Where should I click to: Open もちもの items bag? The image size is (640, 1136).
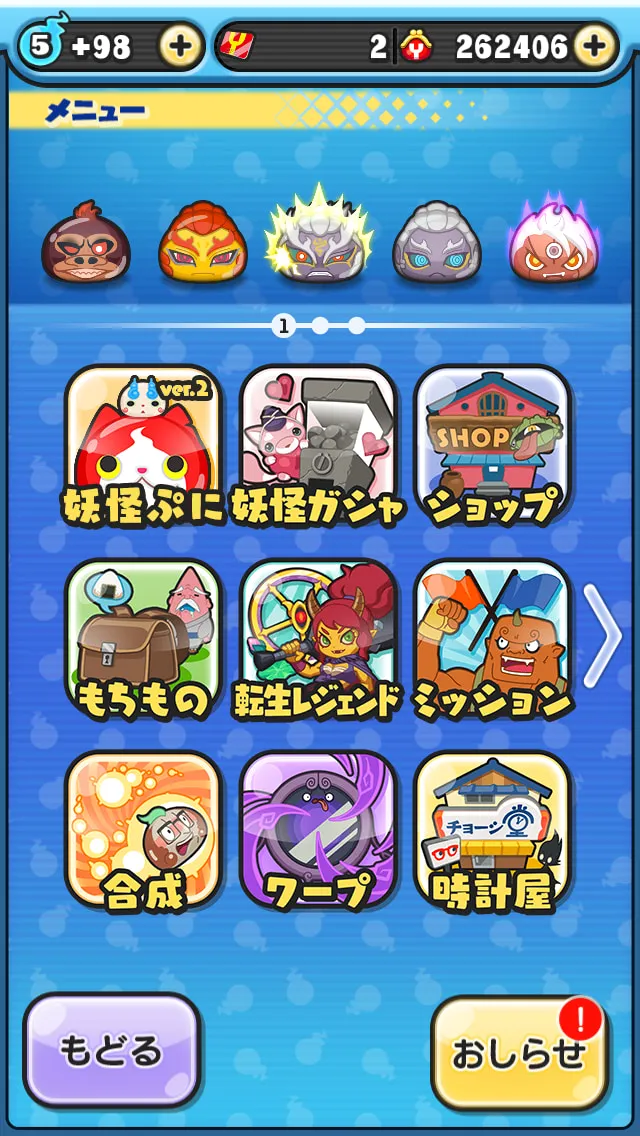click(144, 640)
